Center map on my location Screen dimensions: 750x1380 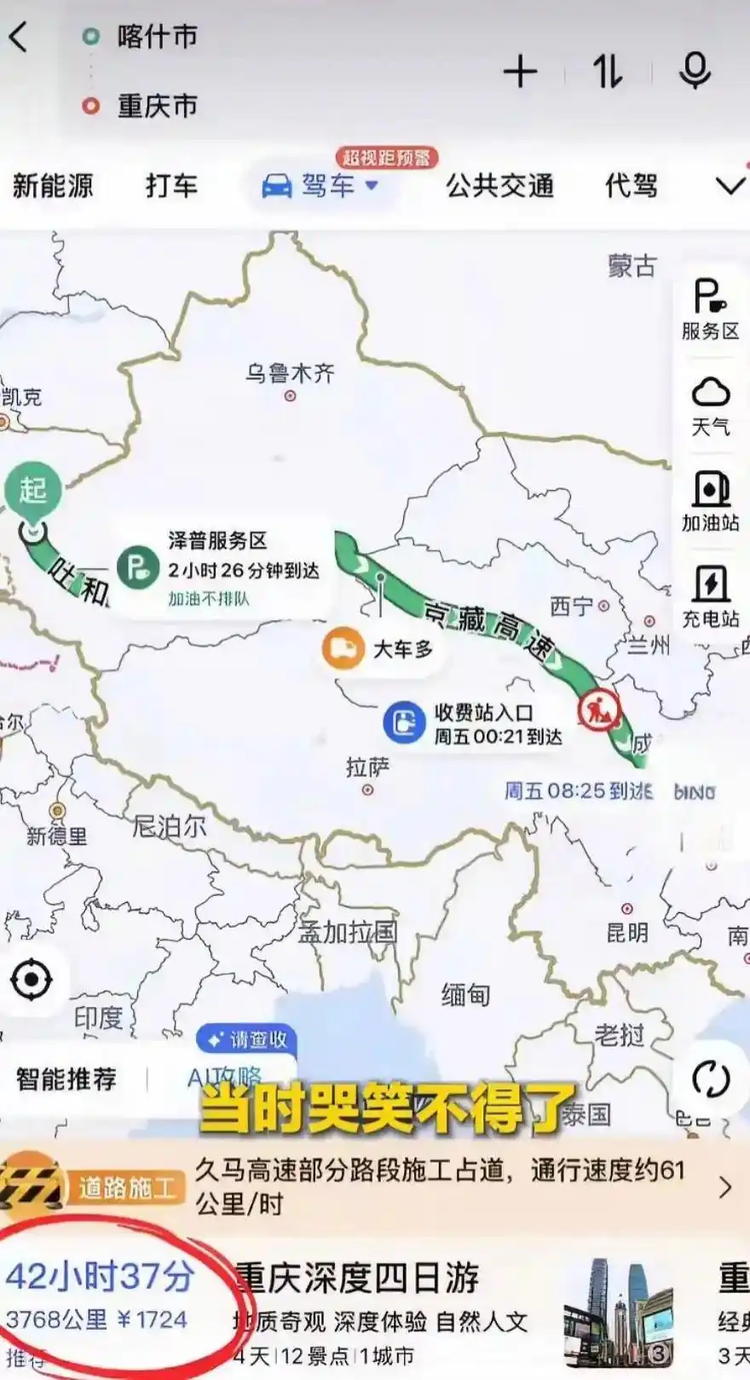pyautogui.click(x=31, y=980)
